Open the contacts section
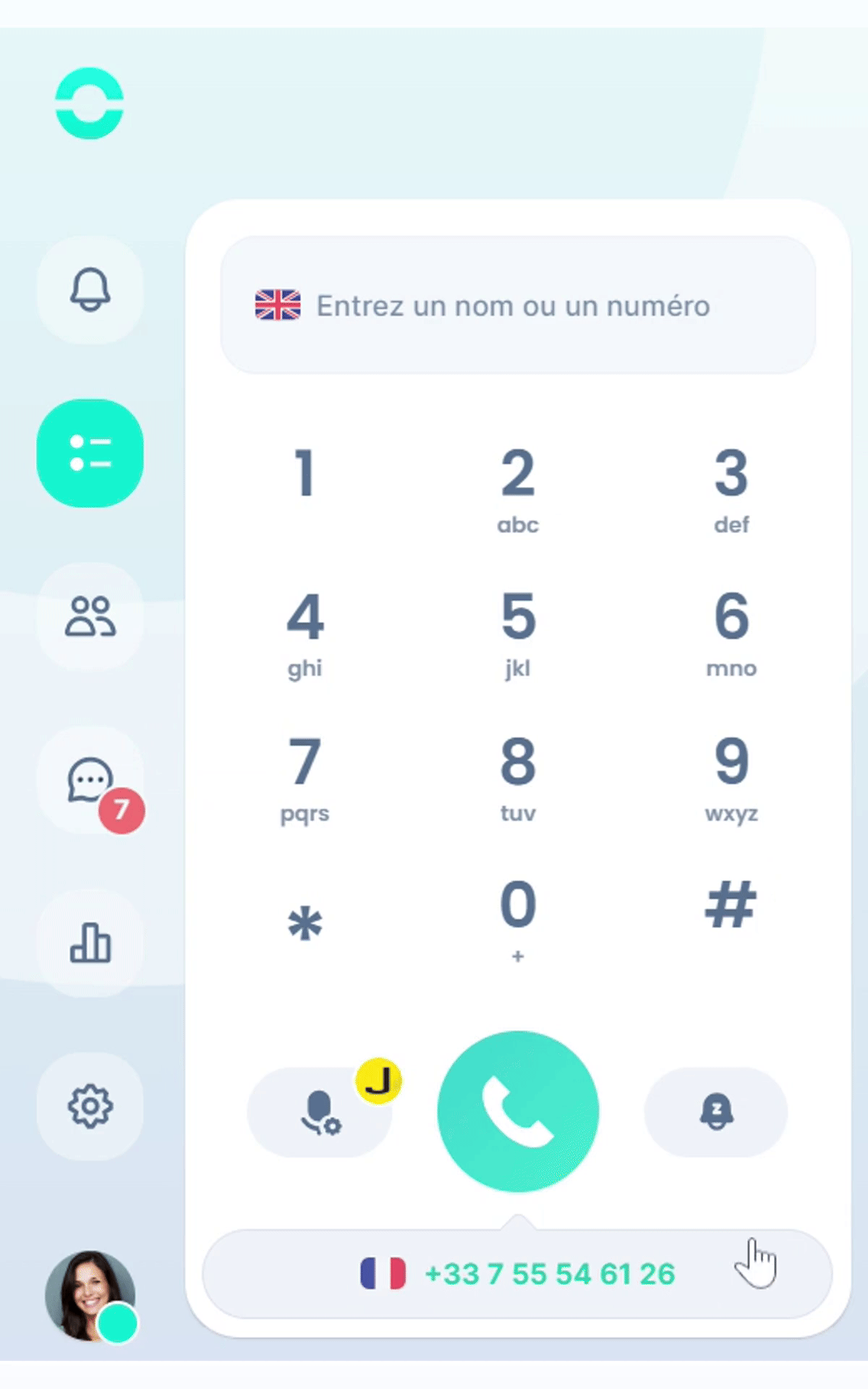 click(90, 616)
